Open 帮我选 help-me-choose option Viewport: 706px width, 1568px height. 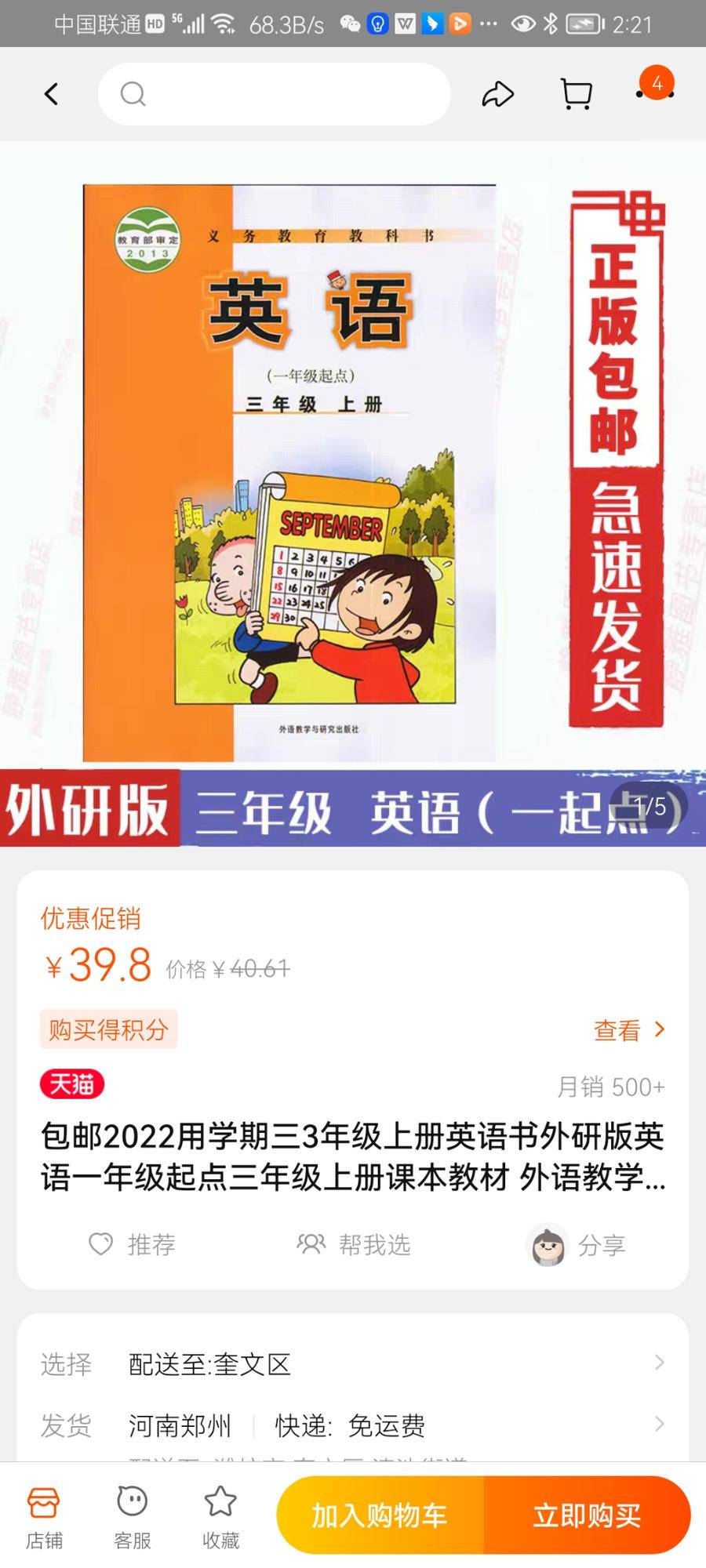point(354,1244)
